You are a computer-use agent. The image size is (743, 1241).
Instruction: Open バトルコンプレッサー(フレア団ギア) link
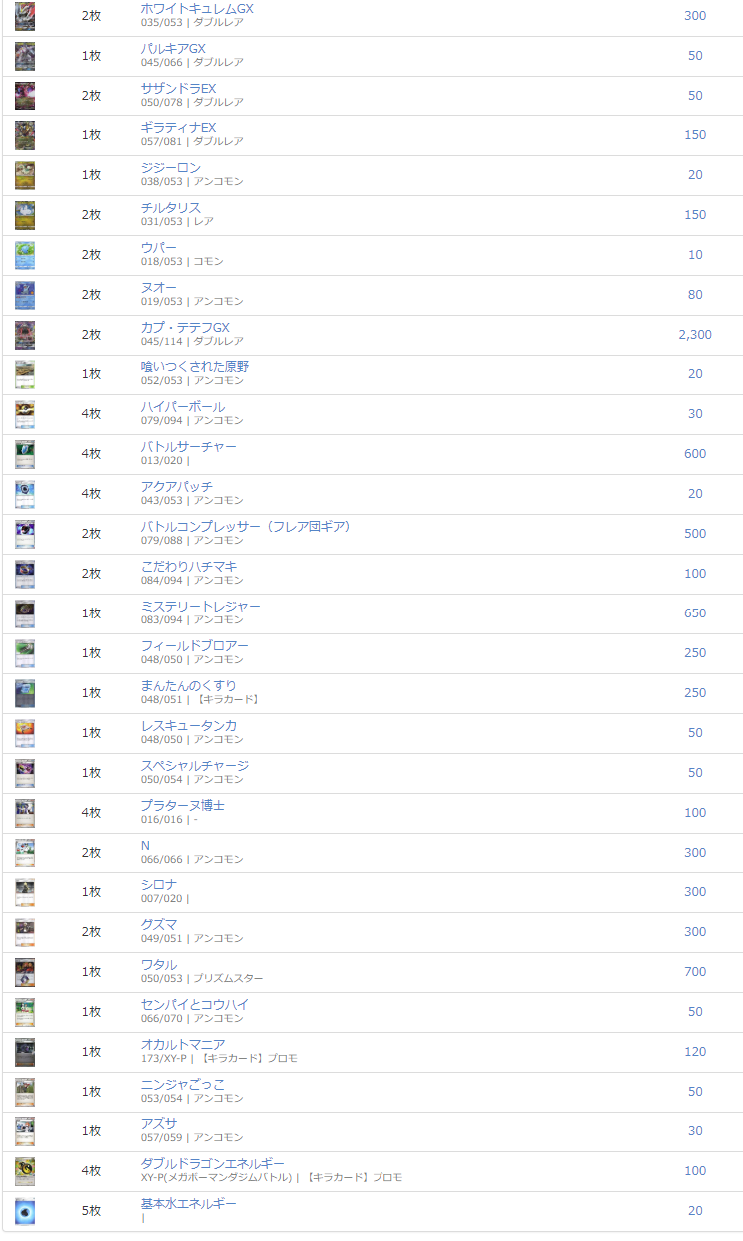click(x=246, y=527)
